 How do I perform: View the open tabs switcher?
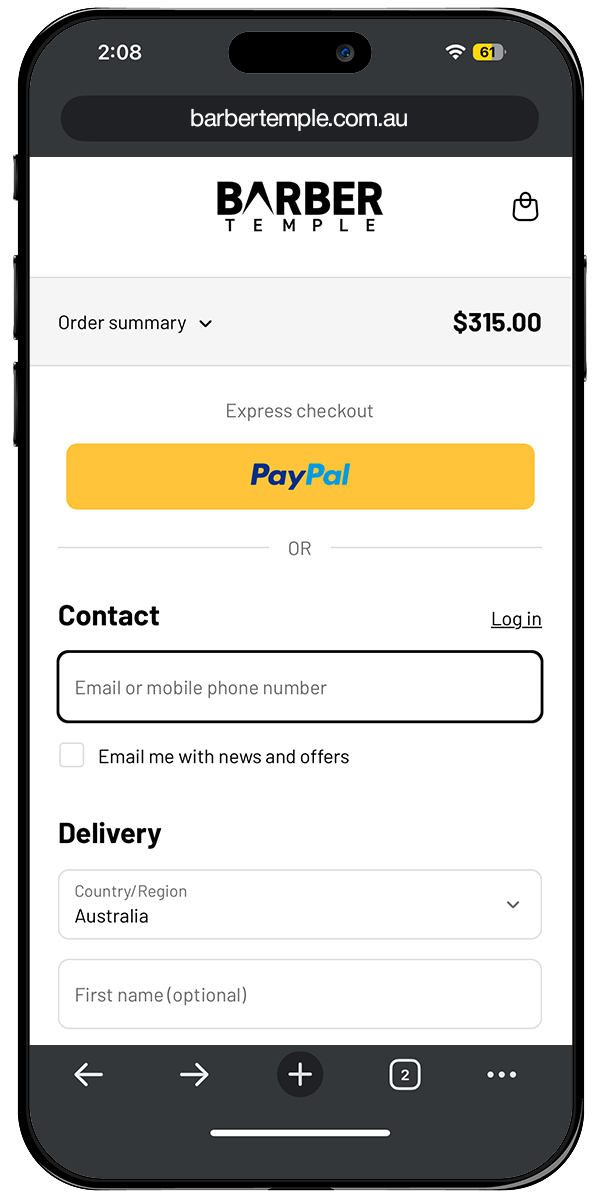point(404,1075)
